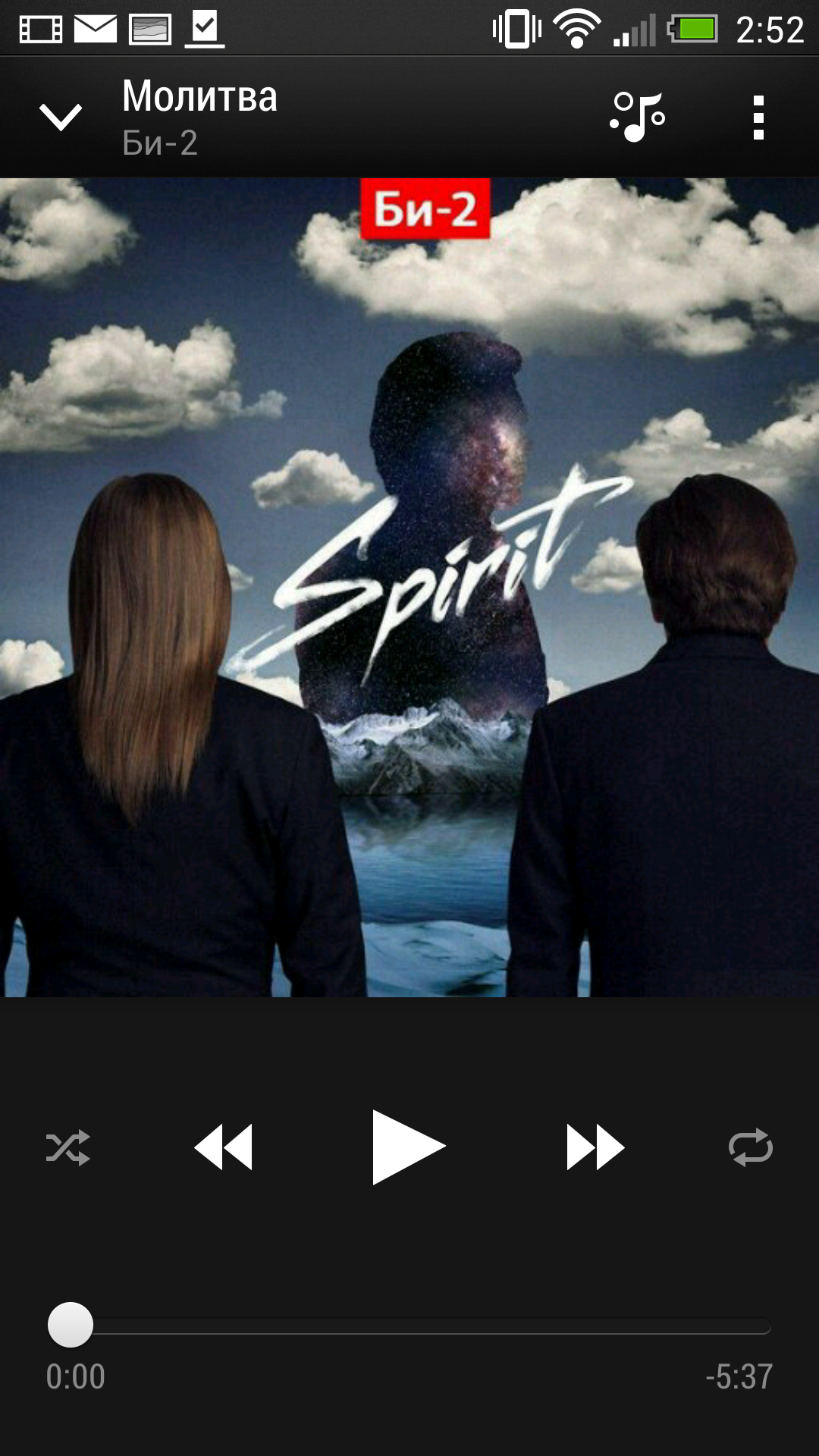This screenshot has width=819, height=1456.
Task: Open the music queue icon
Action: 638,117
